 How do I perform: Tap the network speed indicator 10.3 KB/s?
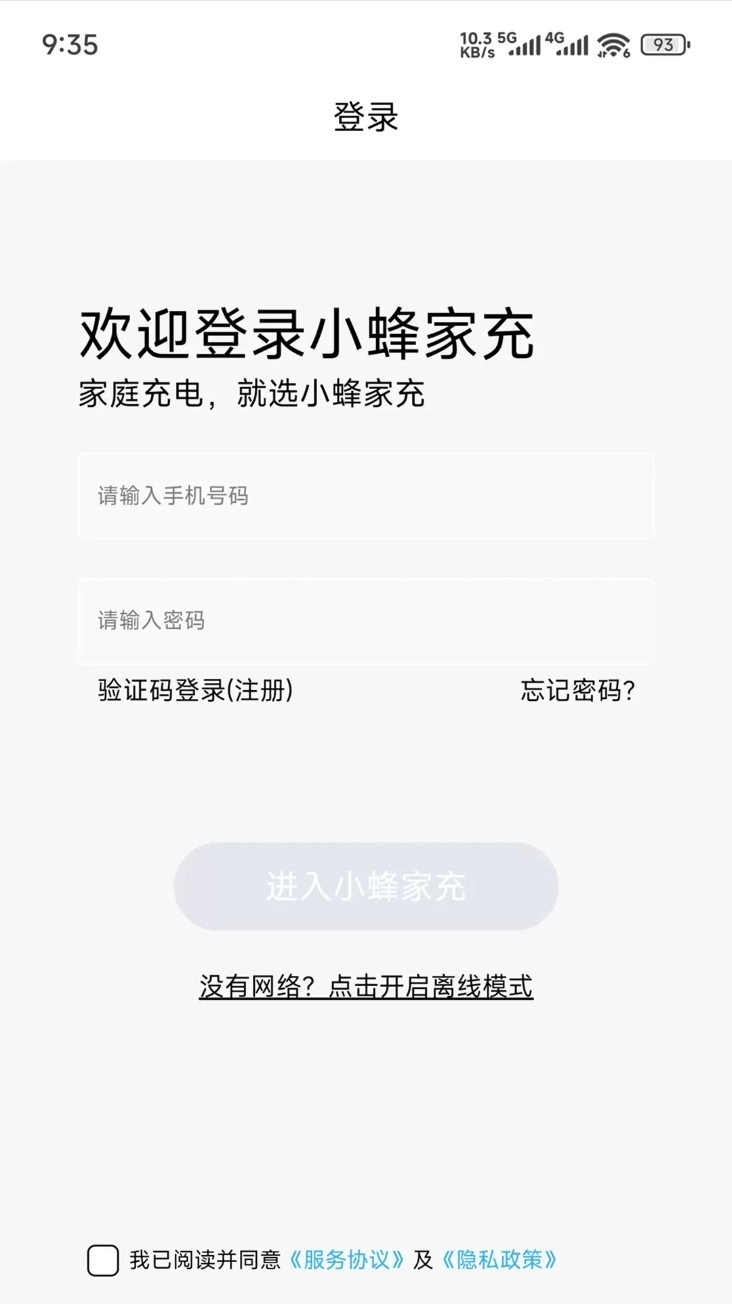click(478, 45)
